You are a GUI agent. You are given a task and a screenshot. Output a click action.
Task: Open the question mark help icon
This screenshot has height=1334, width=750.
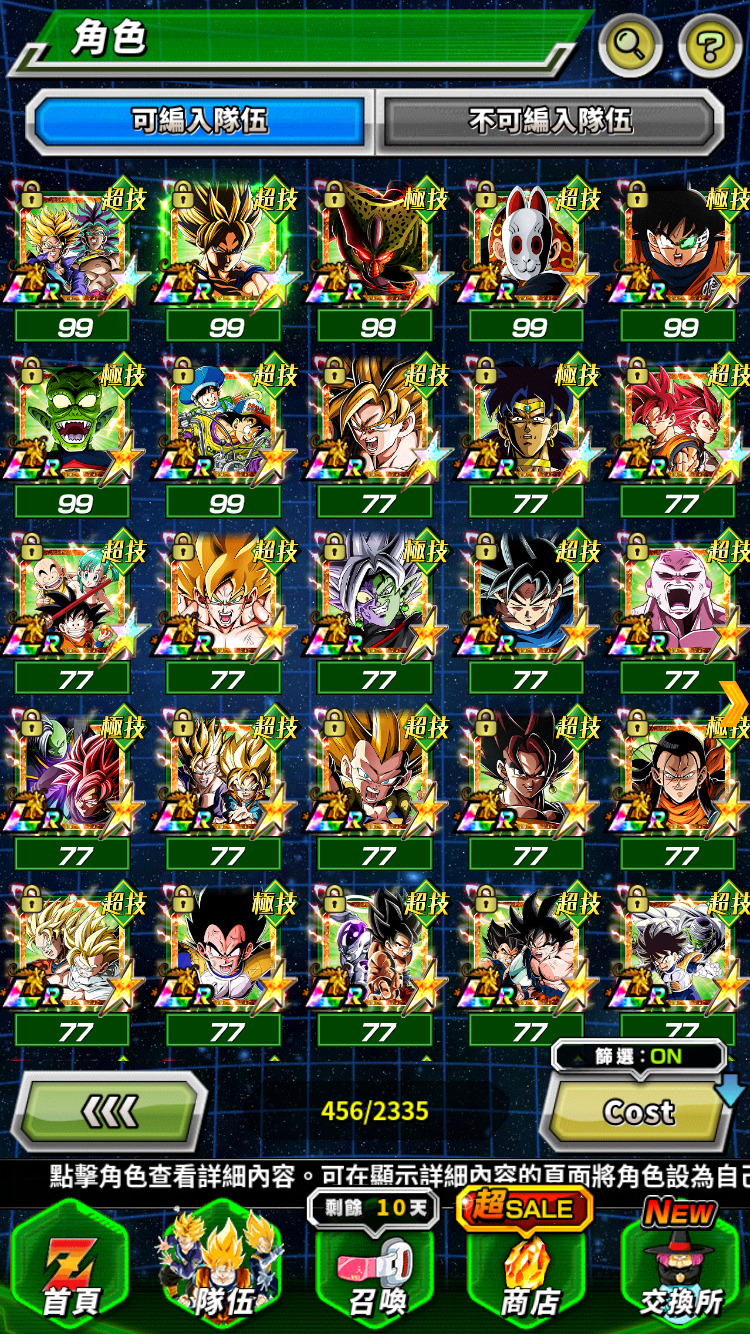click(710, 45)
